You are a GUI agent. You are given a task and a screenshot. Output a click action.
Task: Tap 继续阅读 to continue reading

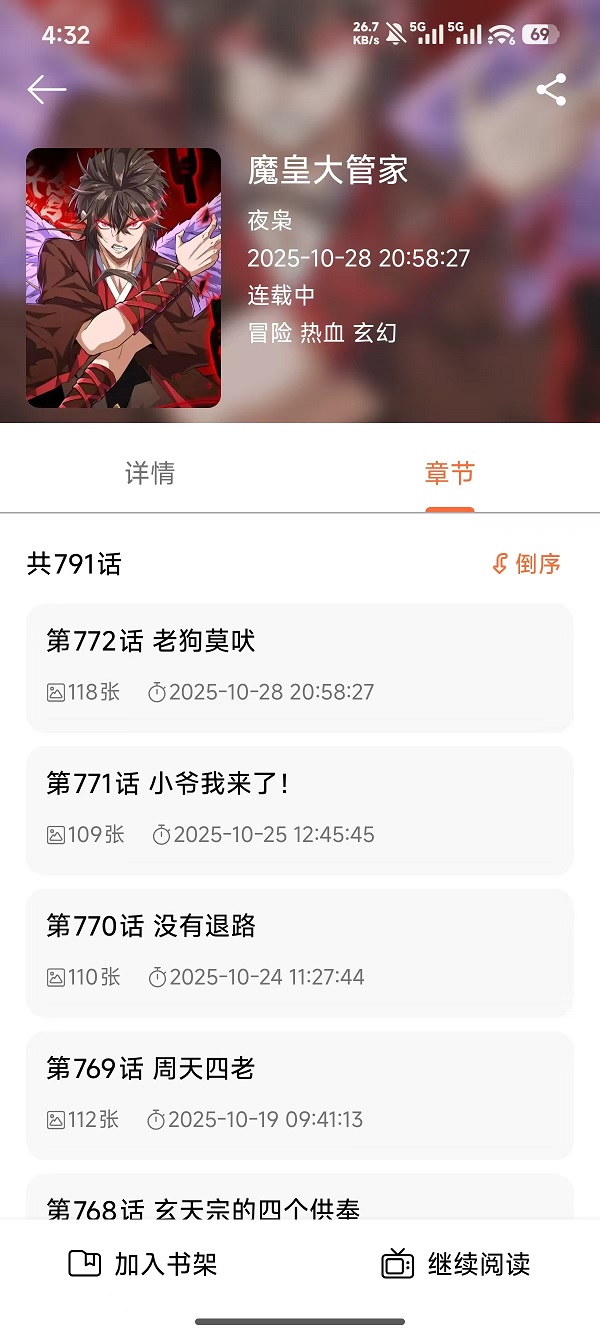(x=456, y=1264)
